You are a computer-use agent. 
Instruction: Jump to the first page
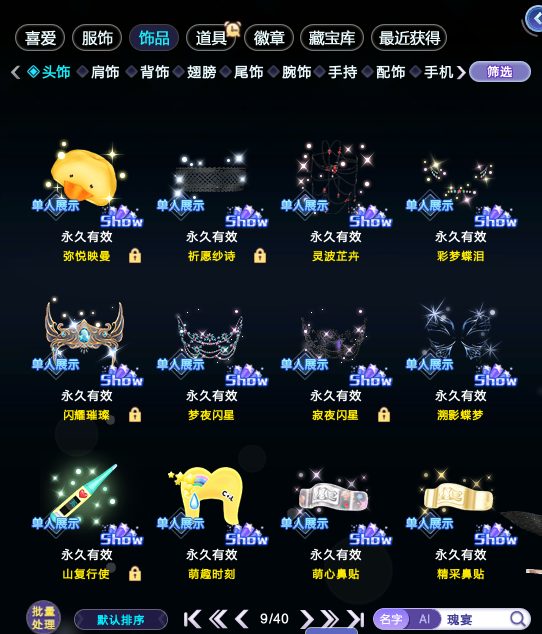click(x=192, y=619)
